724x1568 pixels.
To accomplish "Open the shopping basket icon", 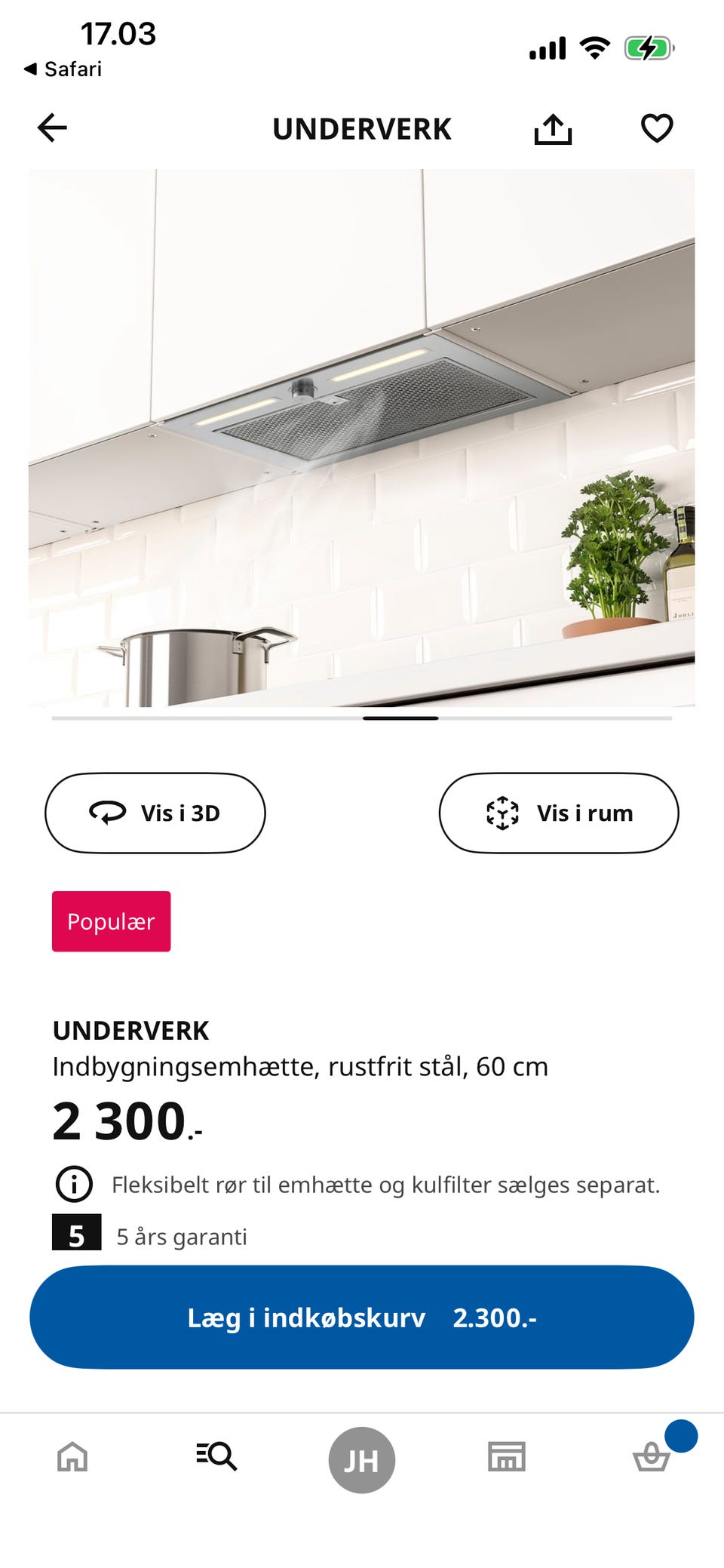I will (x=651, y=1459).
